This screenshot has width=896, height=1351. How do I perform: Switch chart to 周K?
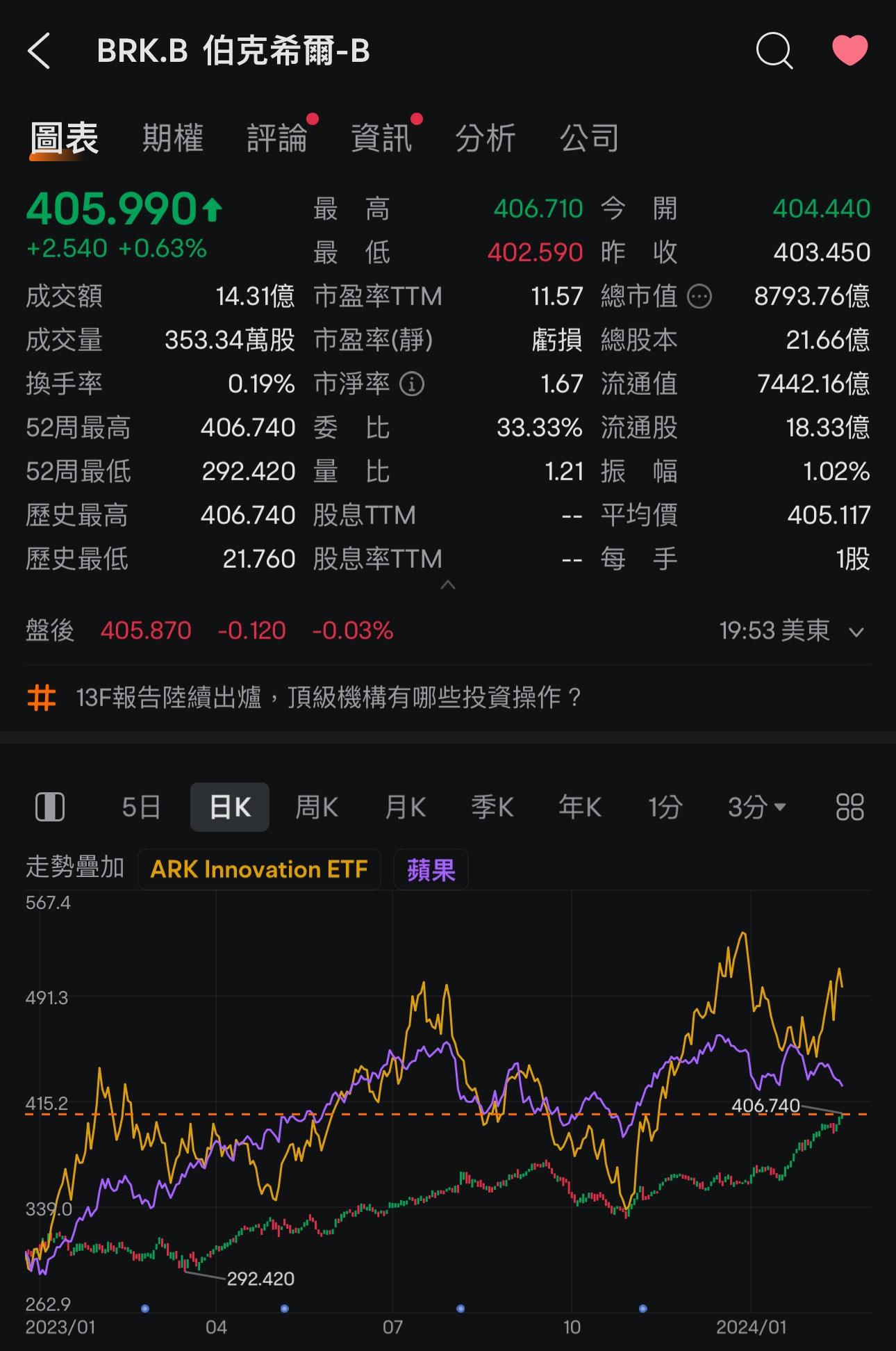(x=316, y=808)
